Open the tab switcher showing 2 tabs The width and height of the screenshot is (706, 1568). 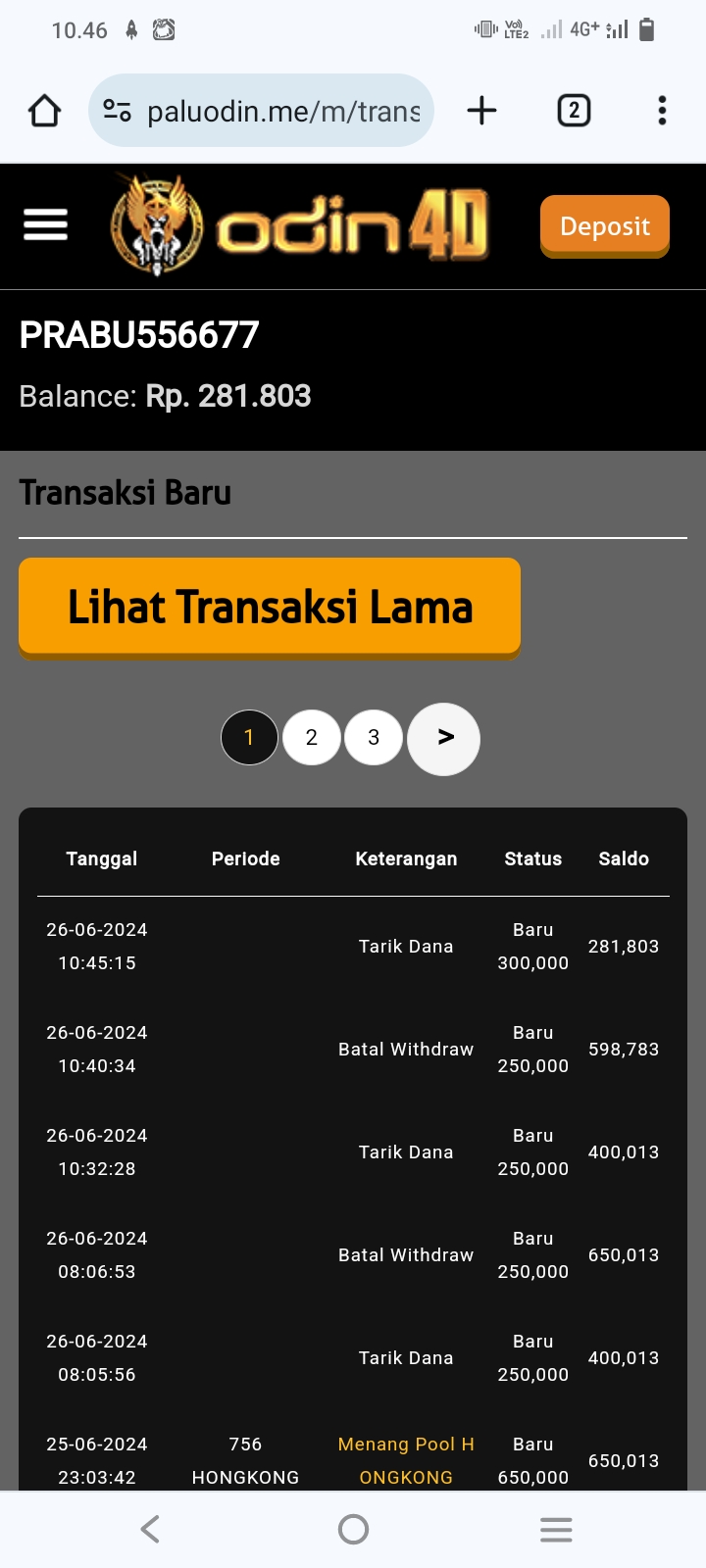574,111
